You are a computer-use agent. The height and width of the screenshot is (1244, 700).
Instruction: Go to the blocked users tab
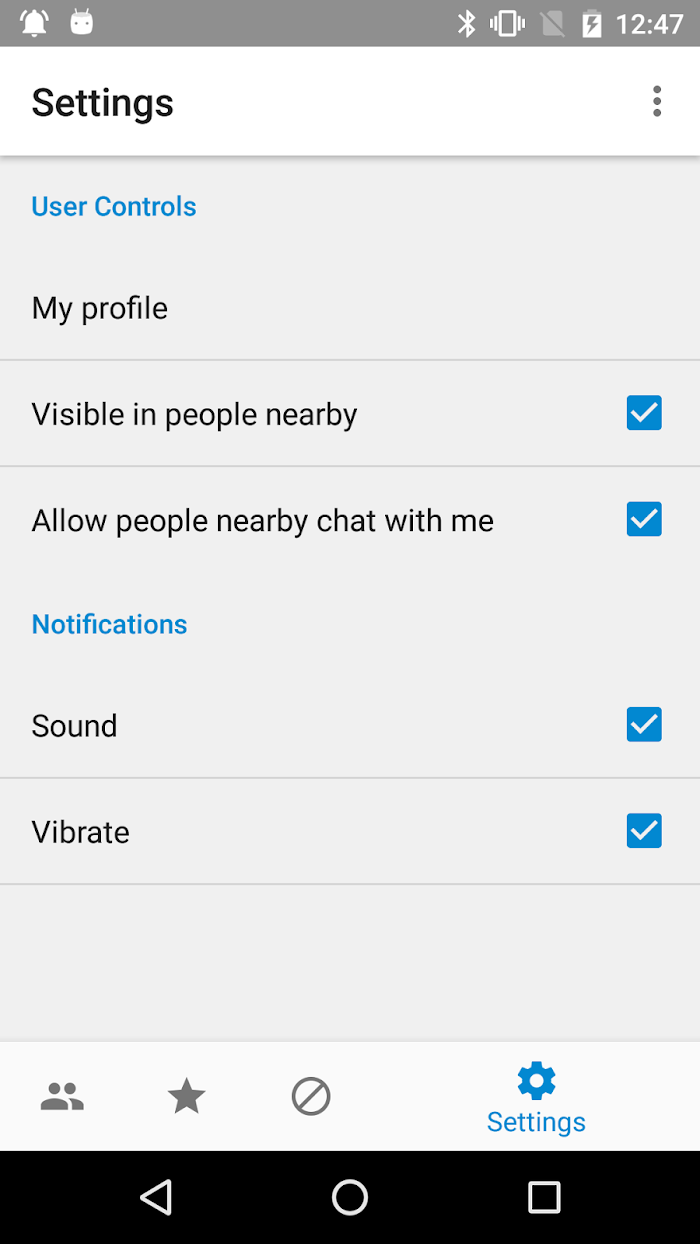coord(311,1097)
